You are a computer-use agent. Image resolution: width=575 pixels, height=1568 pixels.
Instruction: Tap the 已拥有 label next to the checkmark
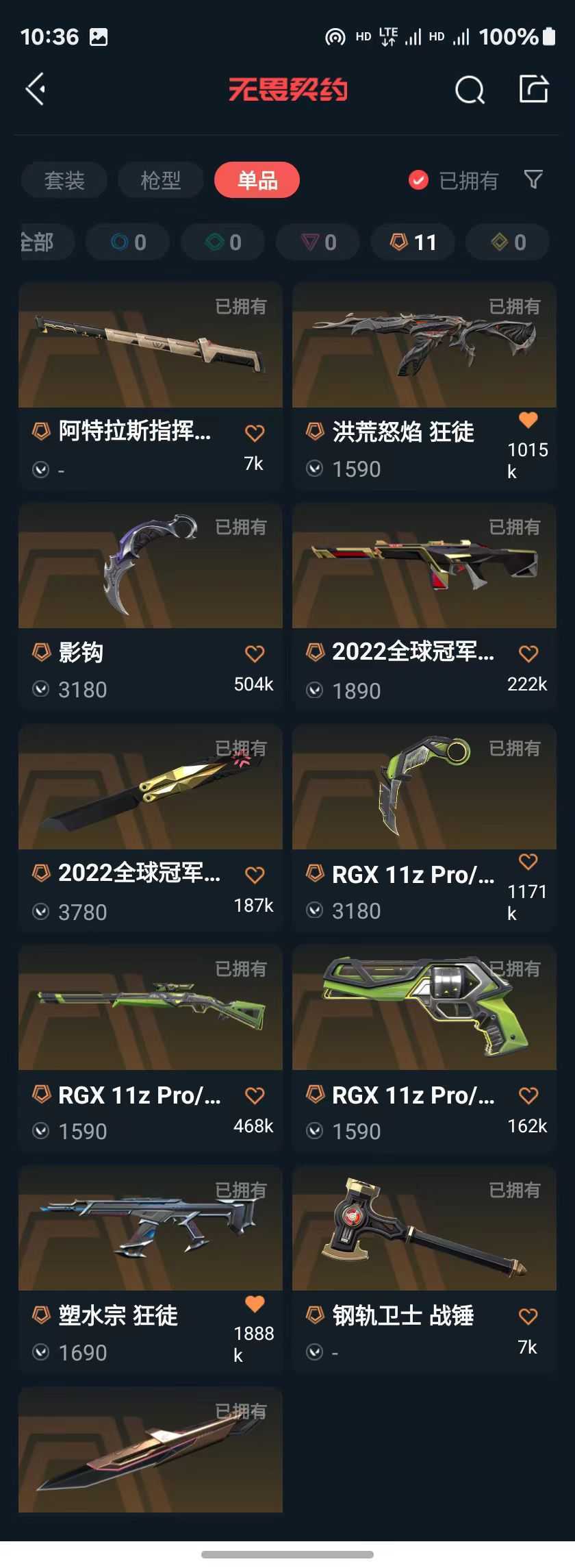click(x=468, y=179)
